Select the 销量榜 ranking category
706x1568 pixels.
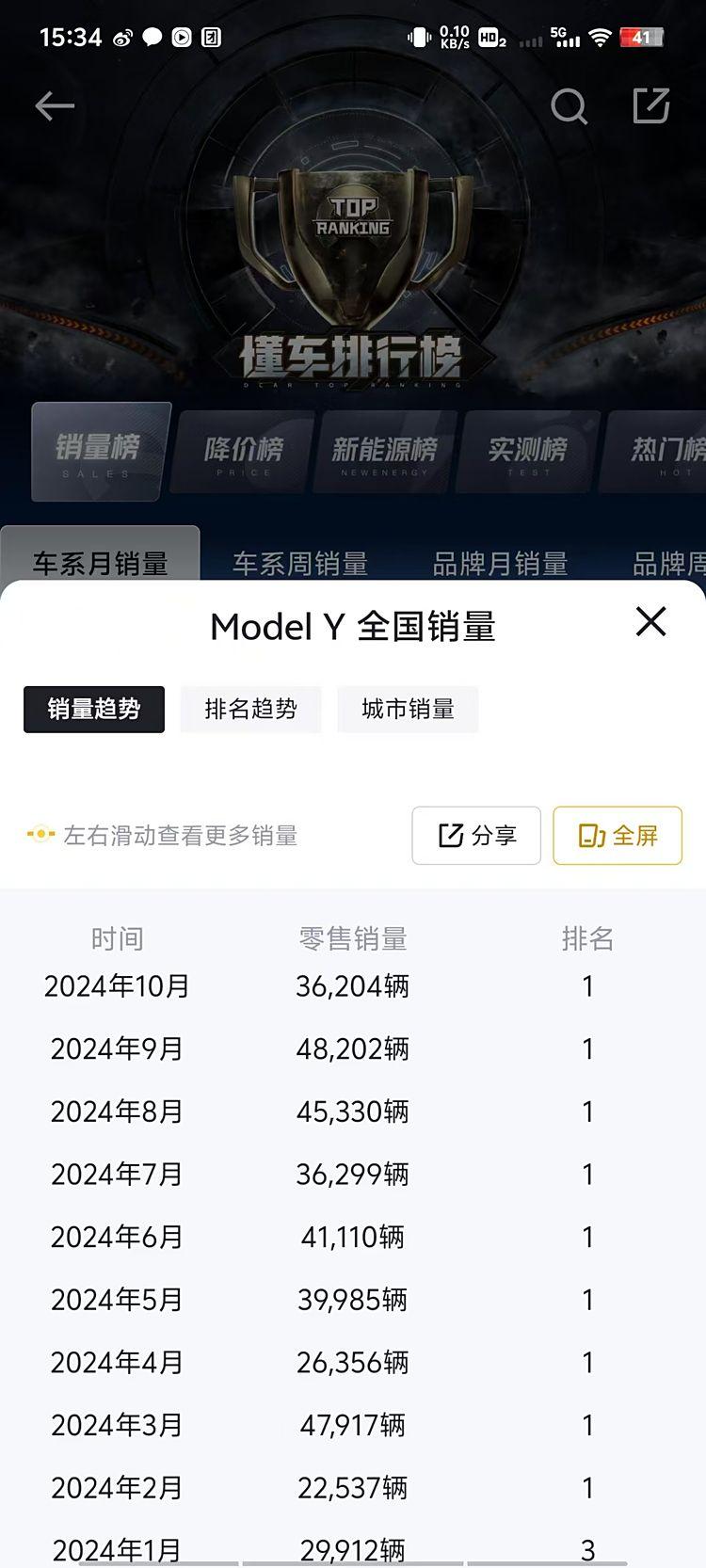pos(99,453)
